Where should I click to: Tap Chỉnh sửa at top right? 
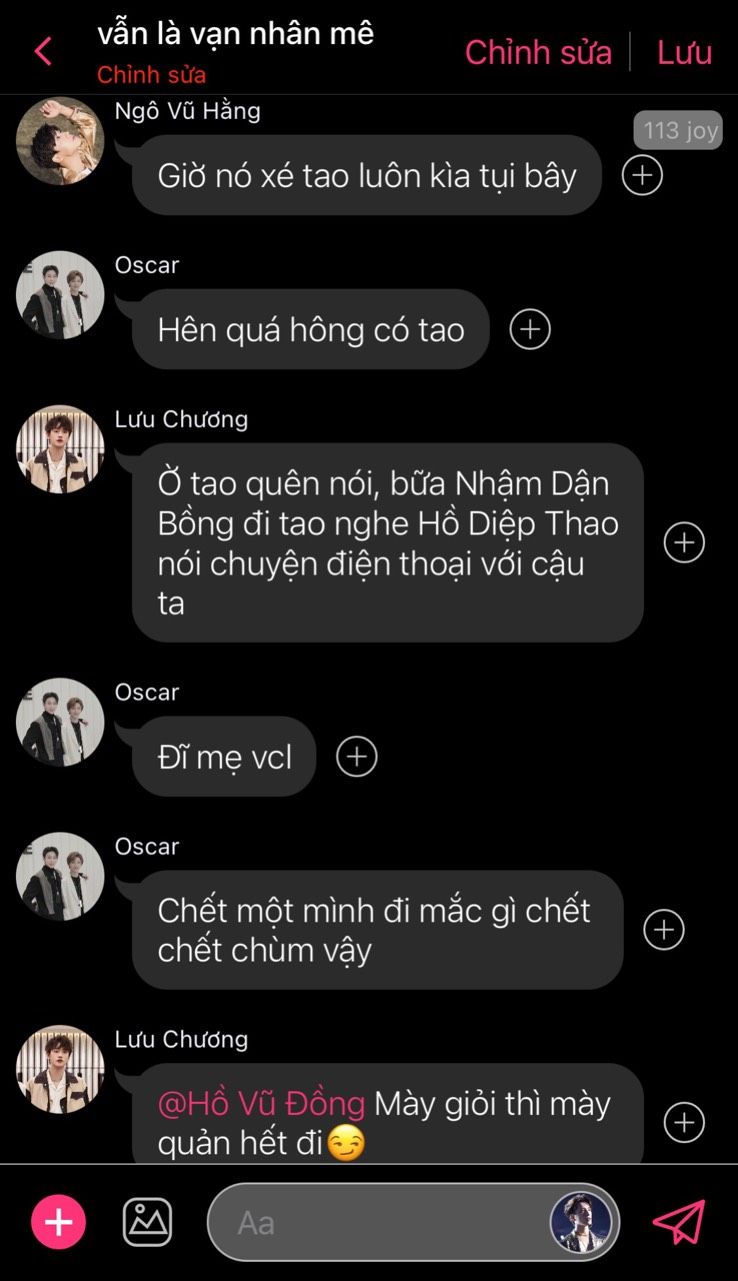click(538, 52)
